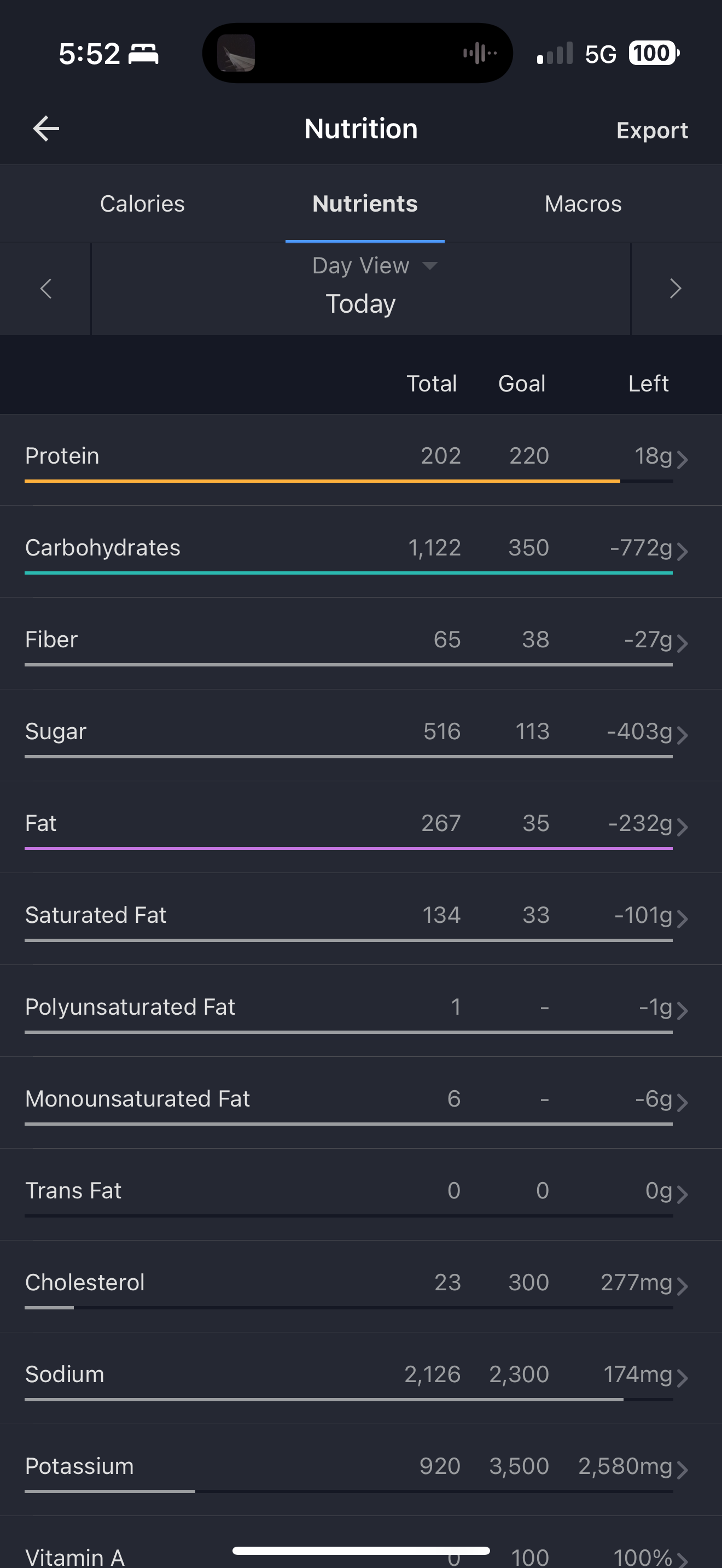Tap the Export button
Image resolution: width=722 pixels, height=1568 pixels.
(651, 130)
